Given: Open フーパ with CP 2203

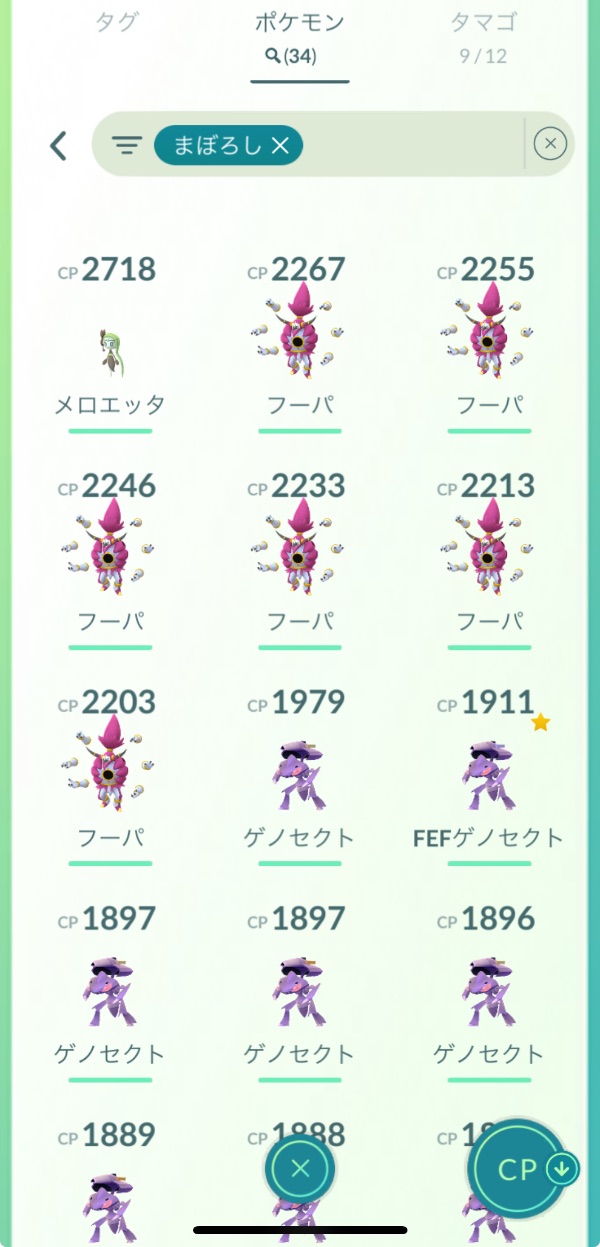Looking at the screenshot, I should [x=110, y=775].
